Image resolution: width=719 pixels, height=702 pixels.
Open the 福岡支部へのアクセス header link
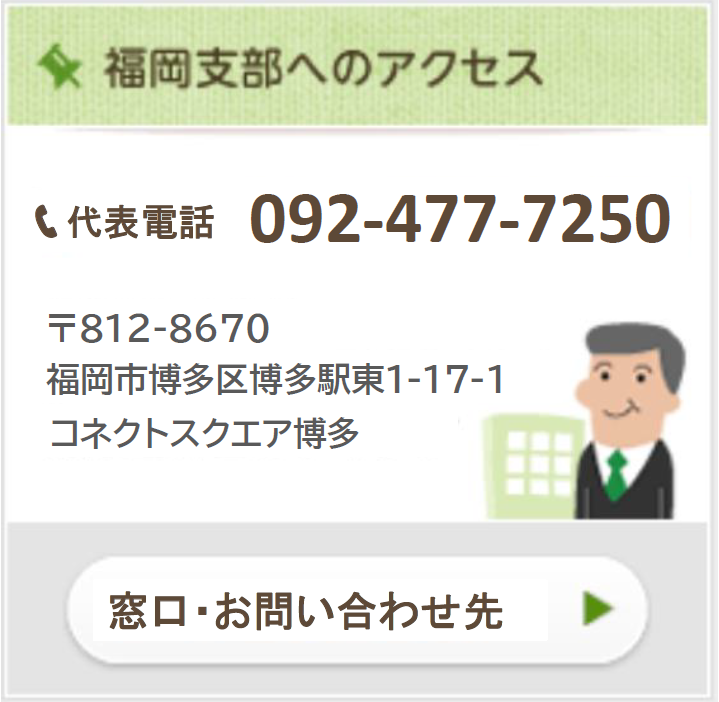(322, 68)
